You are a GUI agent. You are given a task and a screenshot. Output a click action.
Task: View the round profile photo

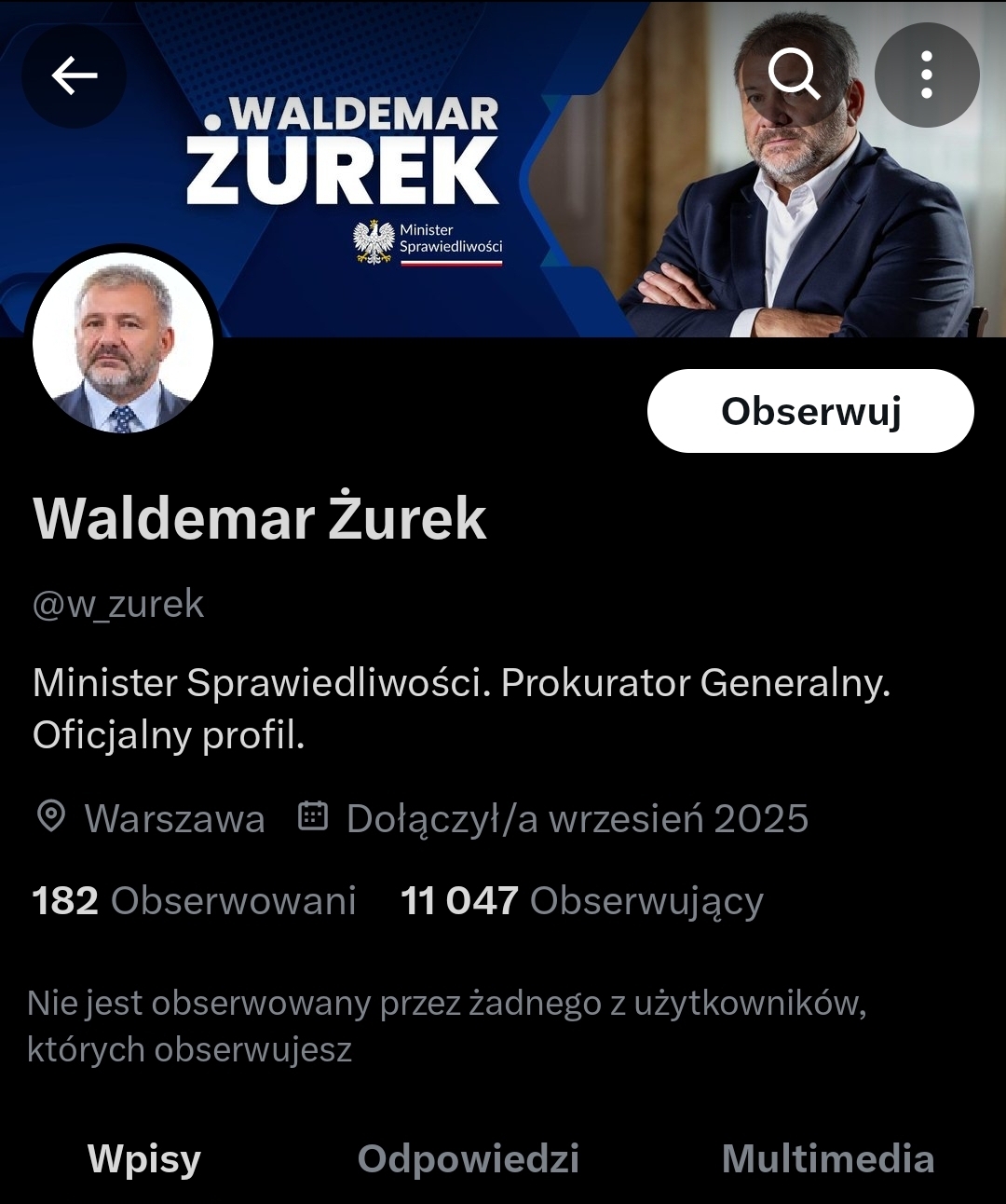tap(123, 343)
